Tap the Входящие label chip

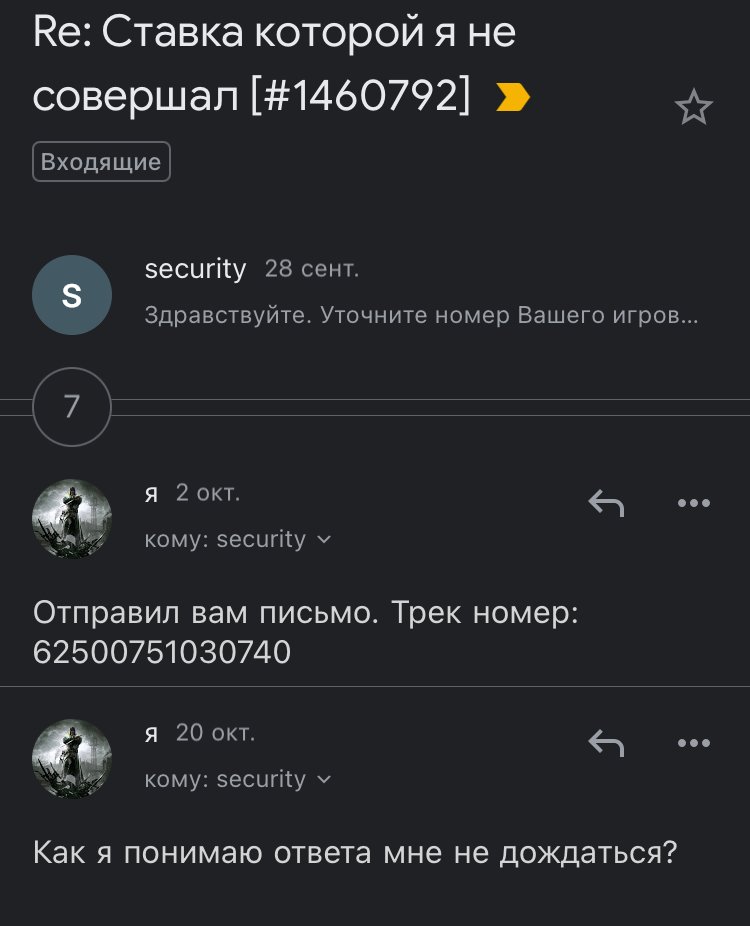click(x=101, y=162)
